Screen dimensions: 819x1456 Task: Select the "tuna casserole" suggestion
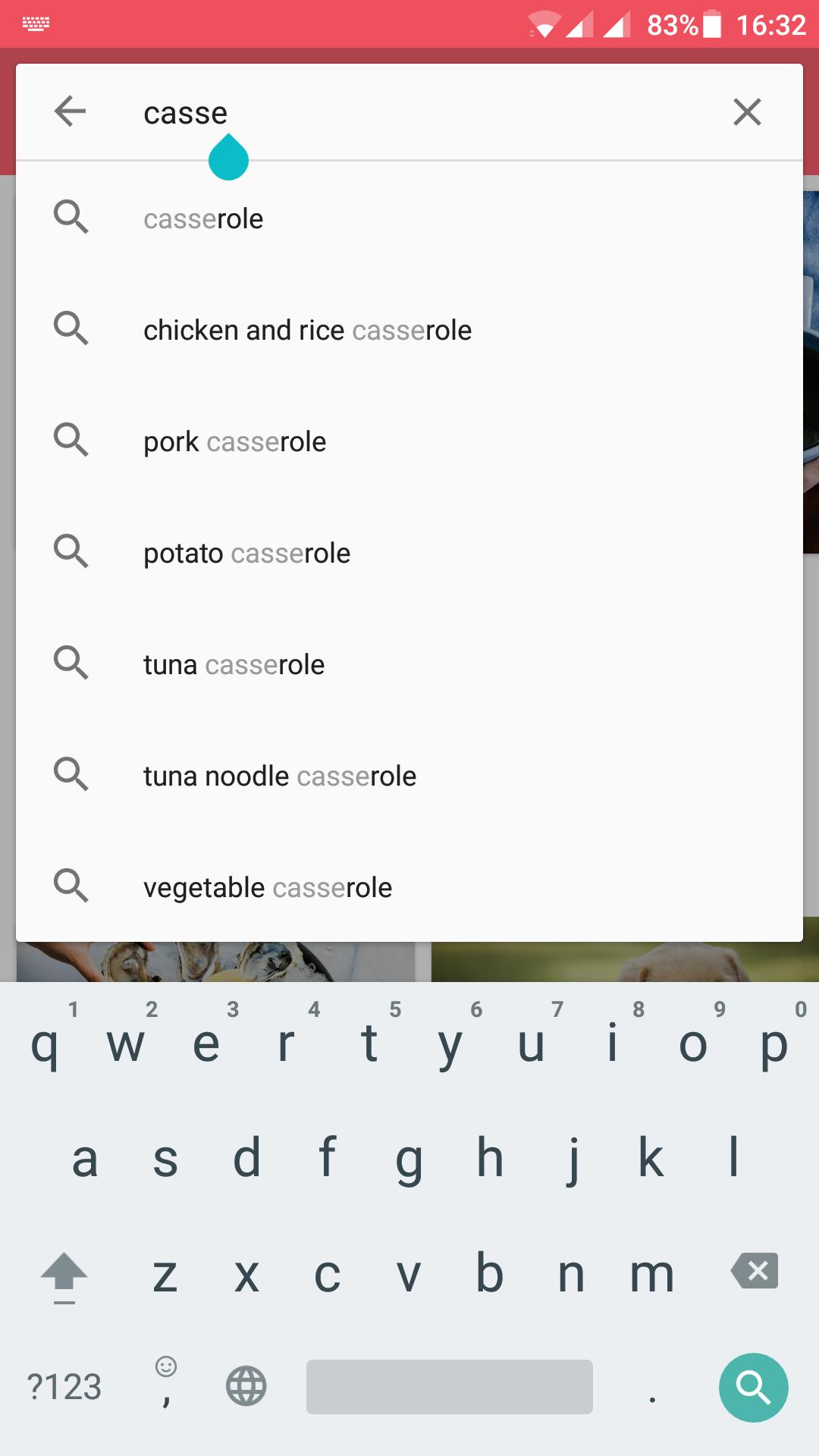click(x=409, y=664)
